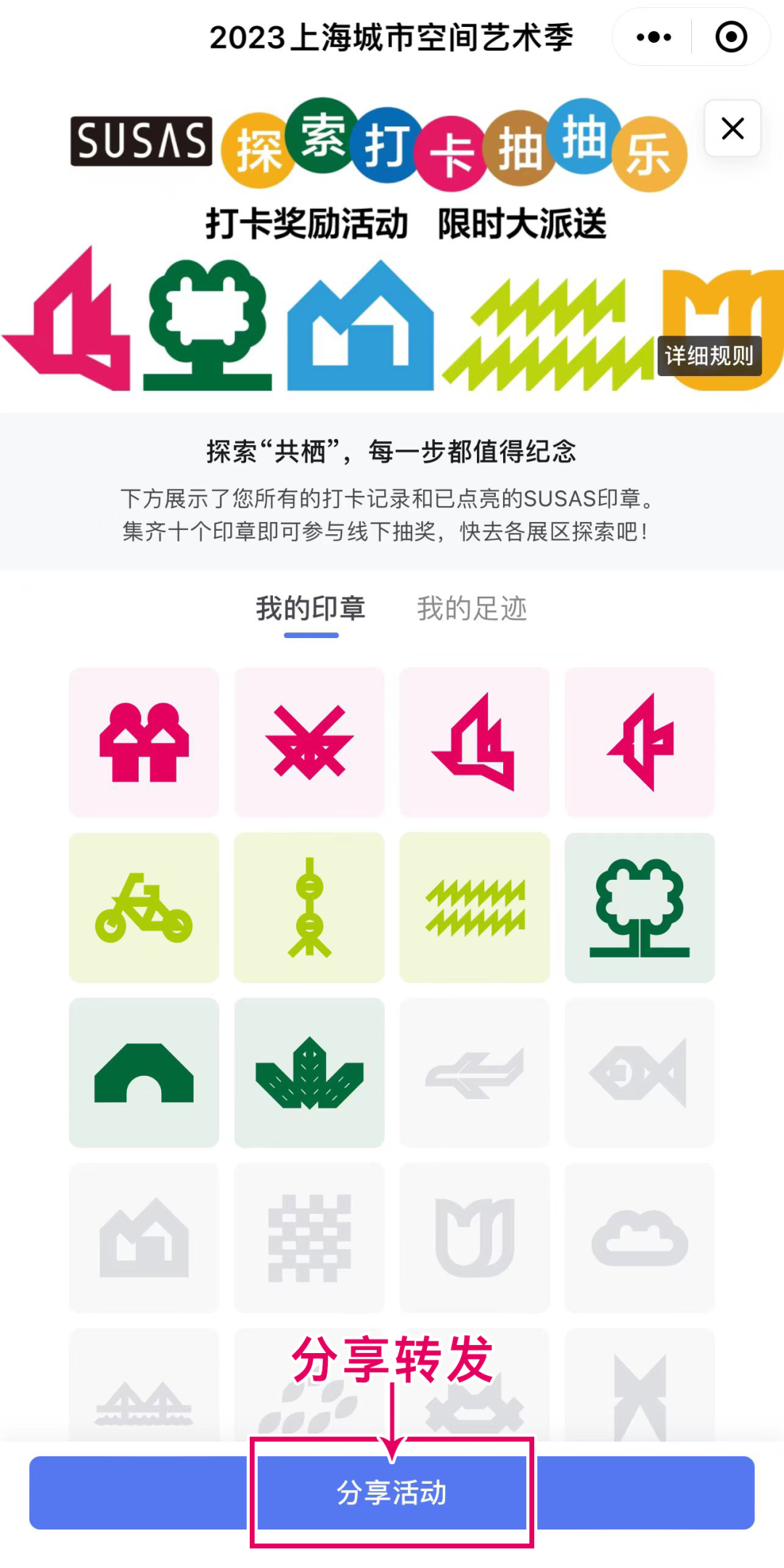Open the green bicycle stamp
The width and height of the screenshot is (784, 1568).
click(144, 907)
